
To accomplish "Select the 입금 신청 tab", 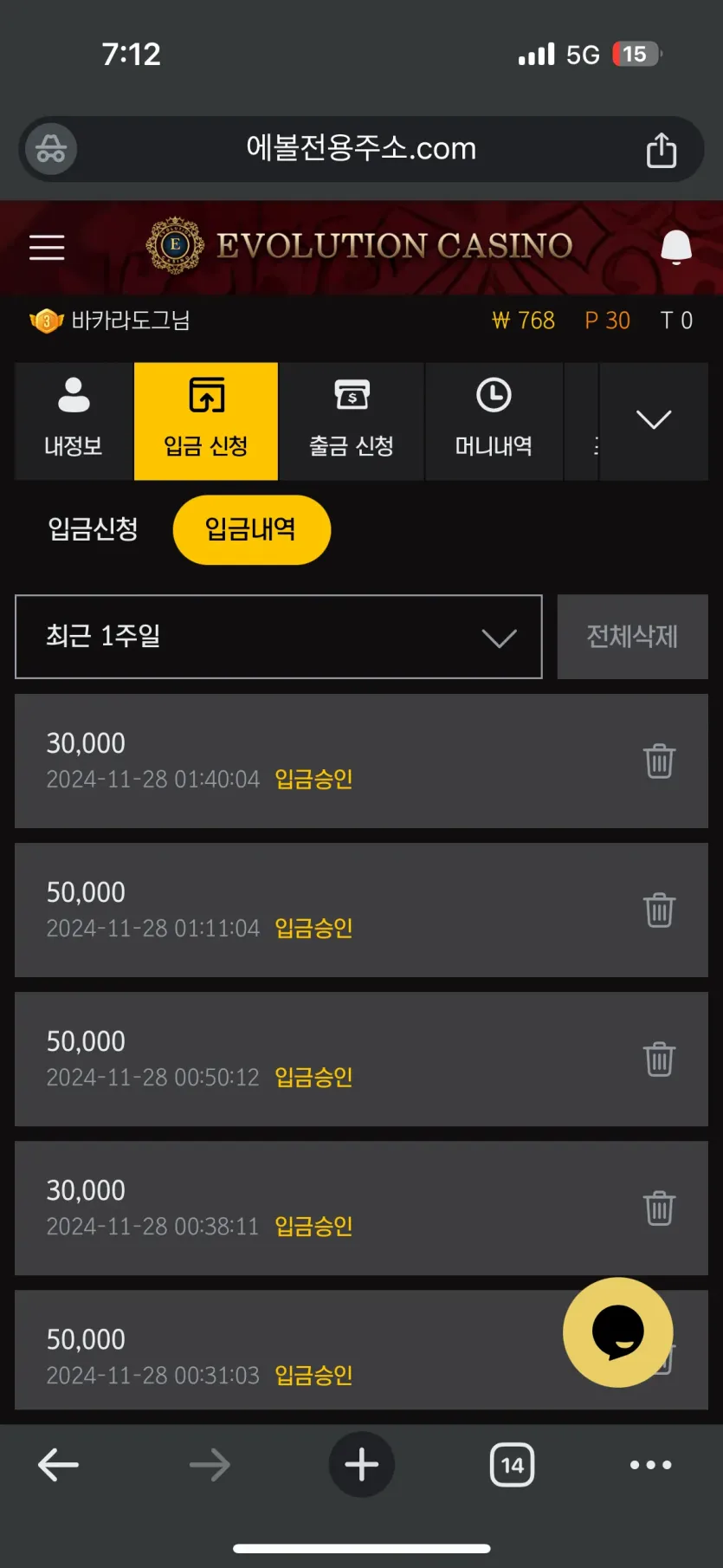I will coord(206,421).
